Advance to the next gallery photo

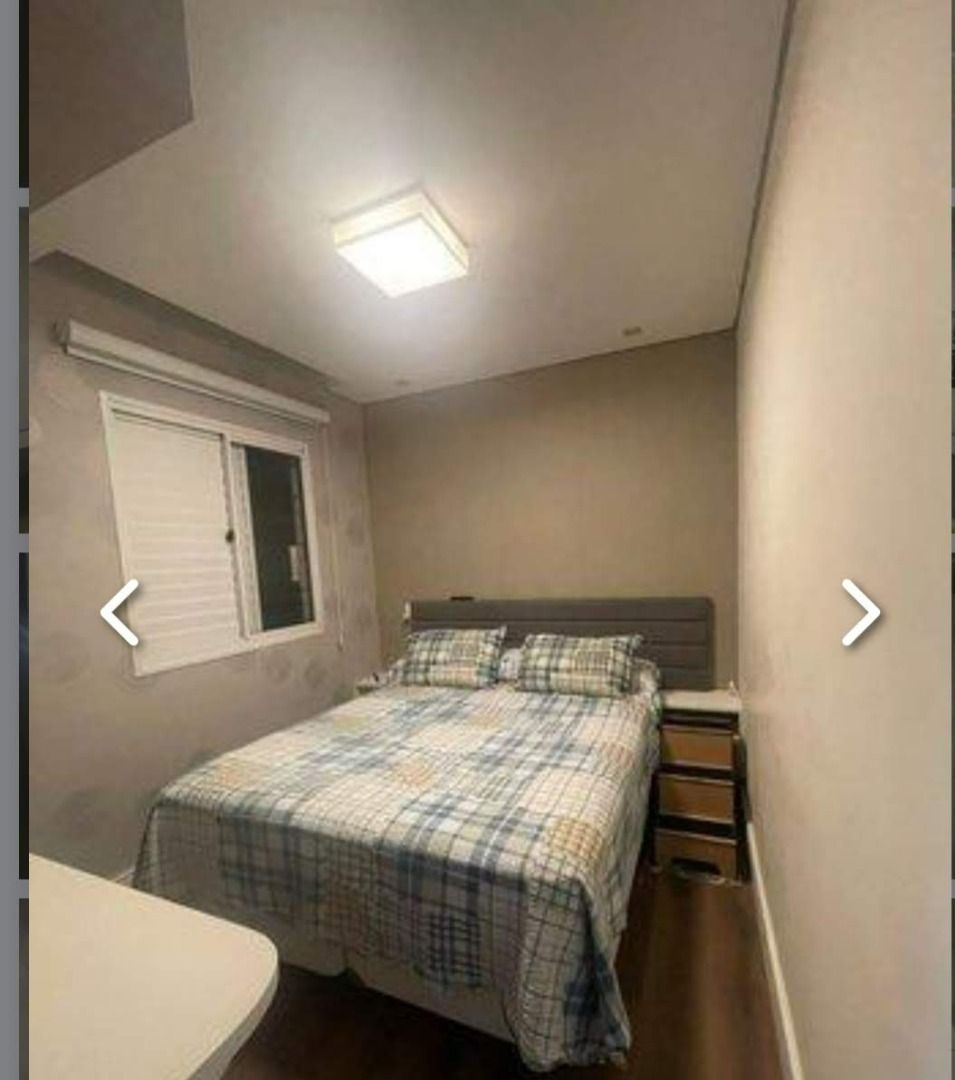coord(860,612)
